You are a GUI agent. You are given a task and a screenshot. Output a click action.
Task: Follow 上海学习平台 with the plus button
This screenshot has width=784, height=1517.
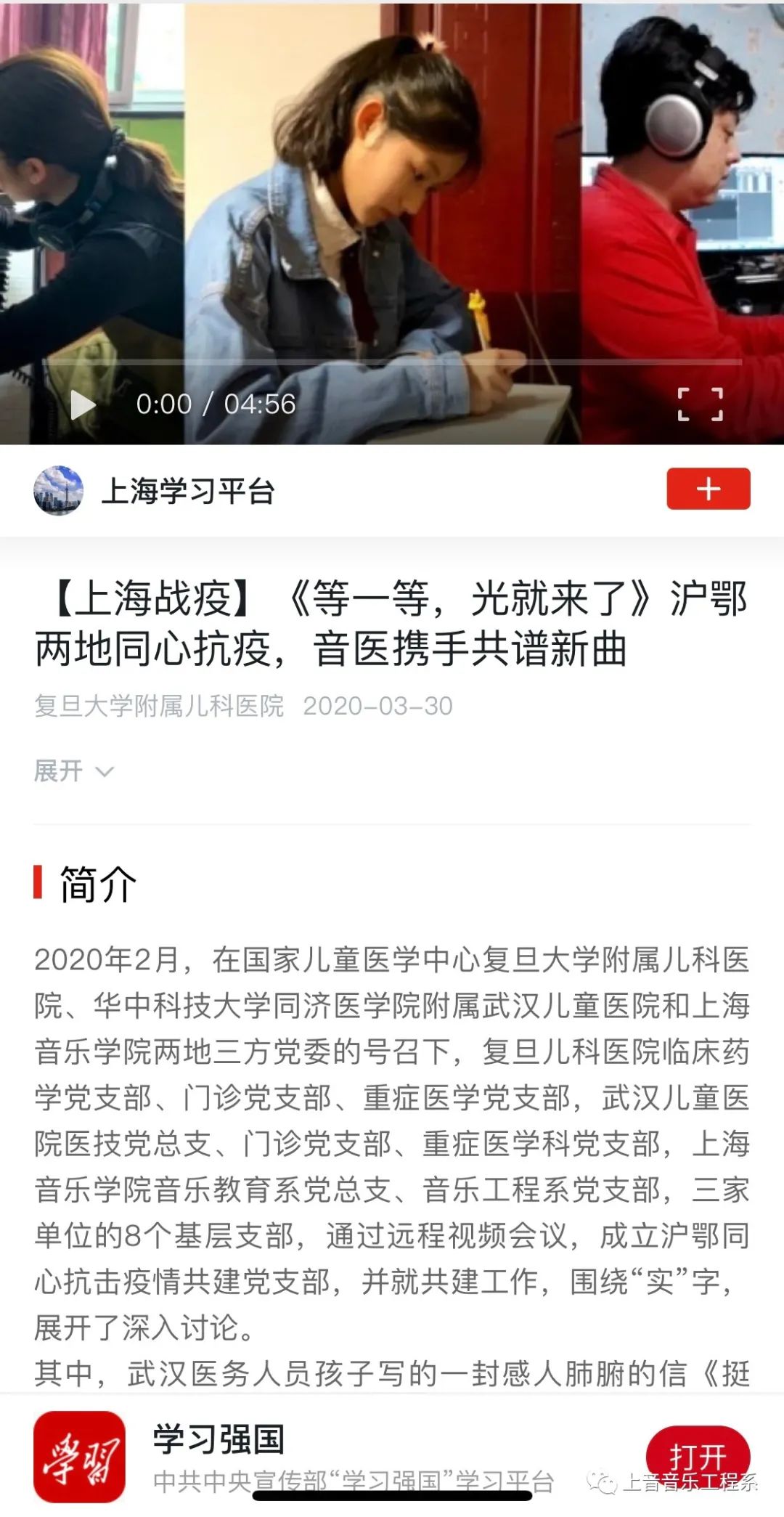click(708, 489)
